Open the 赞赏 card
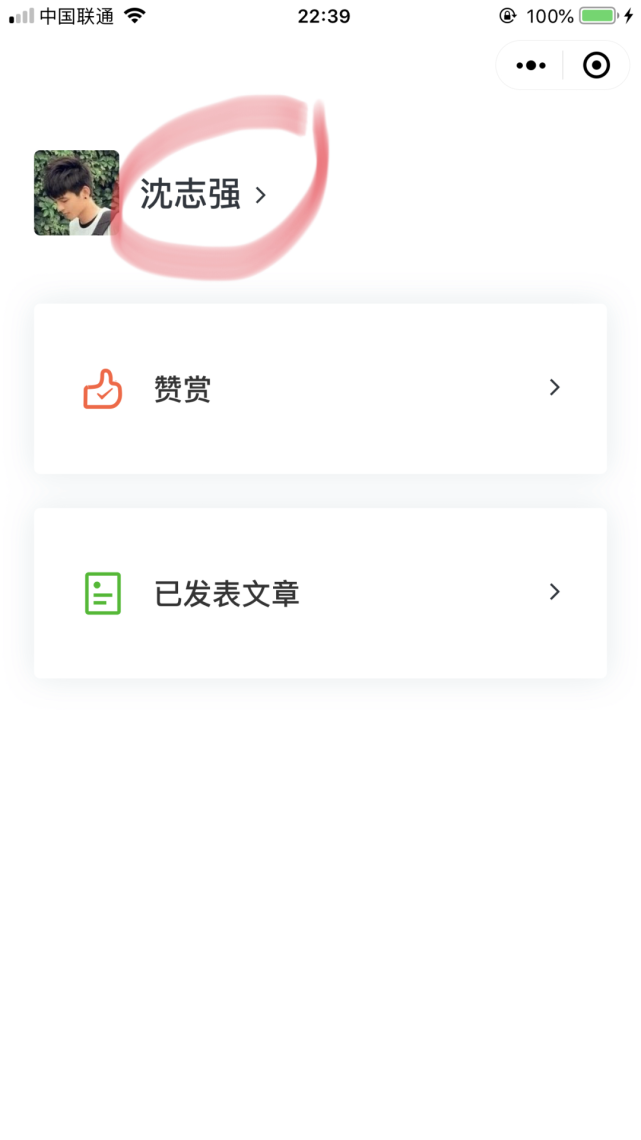Screen dimensions: 641x1140 tap(320, 389)
